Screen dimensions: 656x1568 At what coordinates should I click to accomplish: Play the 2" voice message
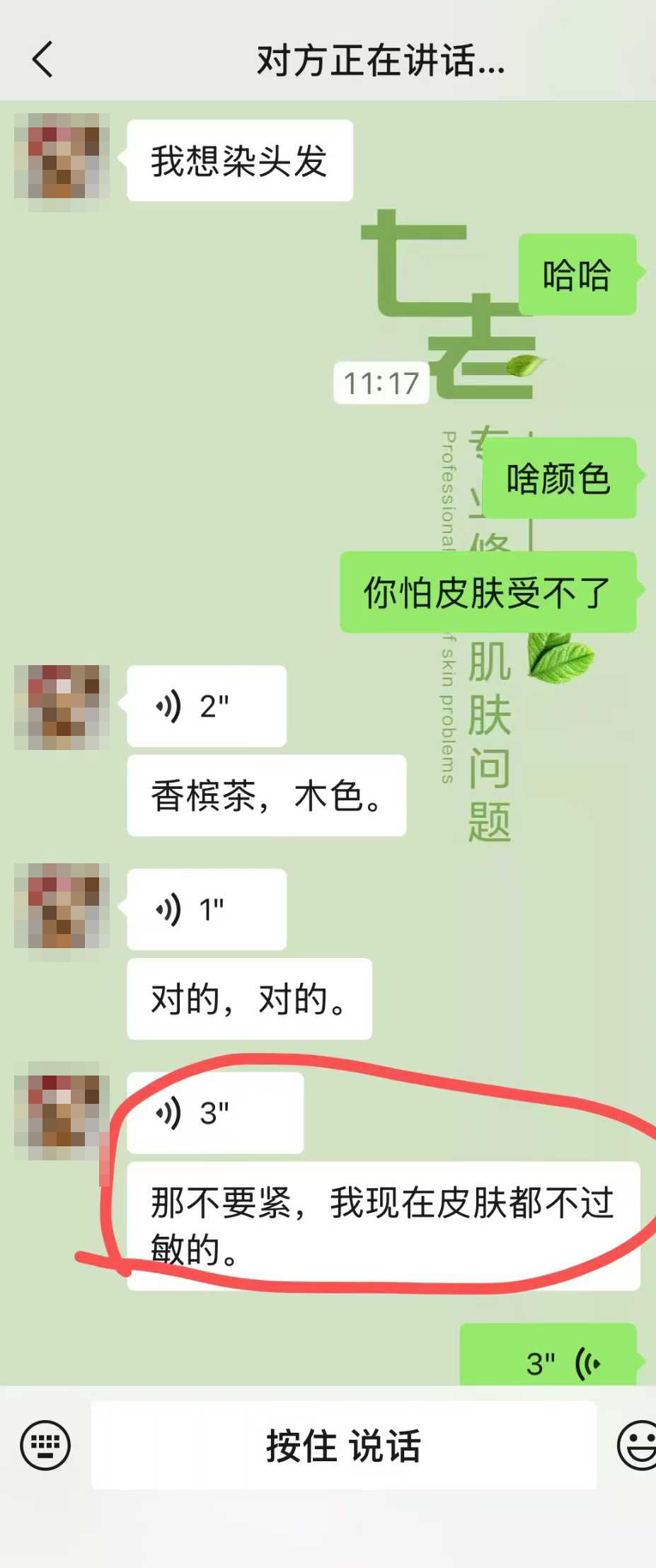(x=206, y=706)
